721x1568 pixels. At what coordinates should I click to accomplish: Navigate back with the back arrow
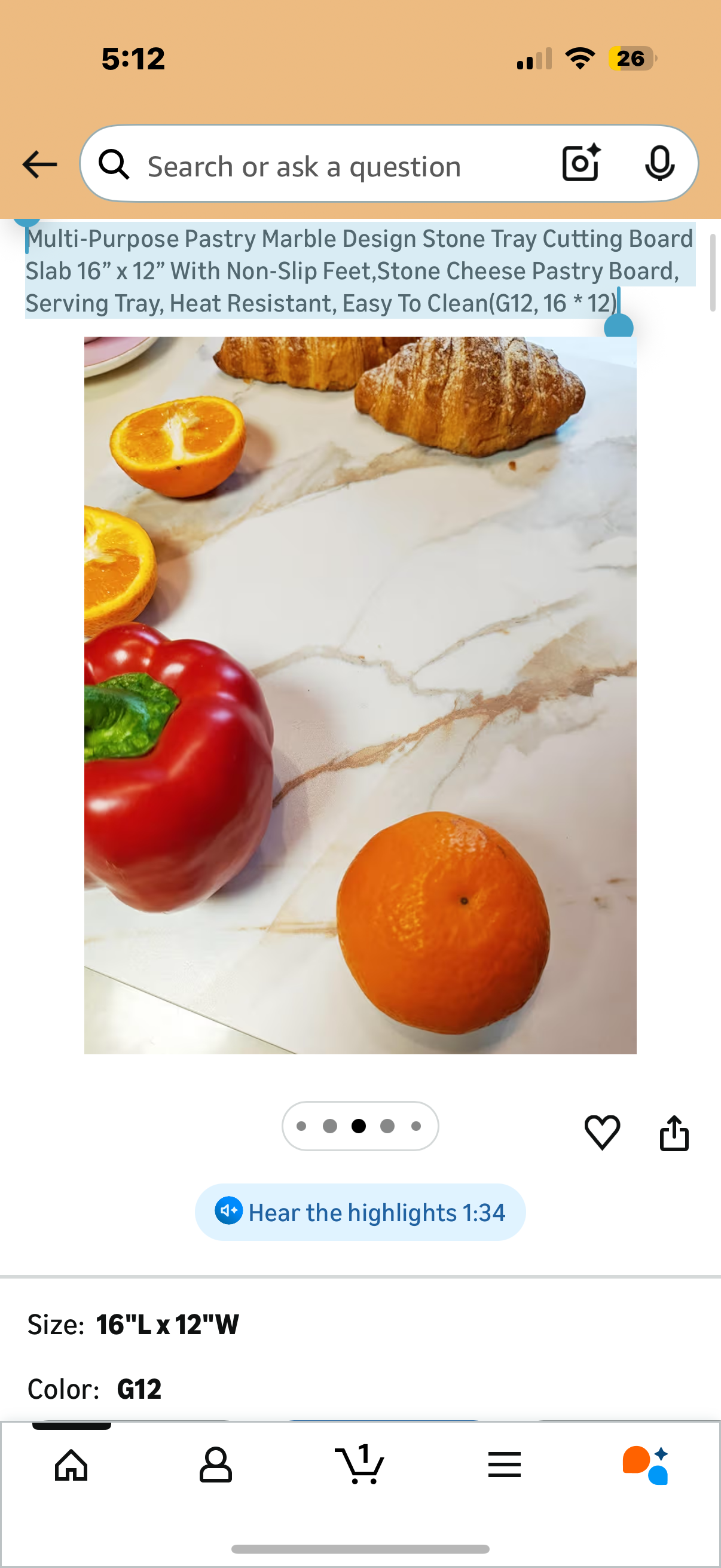[39, 164]
